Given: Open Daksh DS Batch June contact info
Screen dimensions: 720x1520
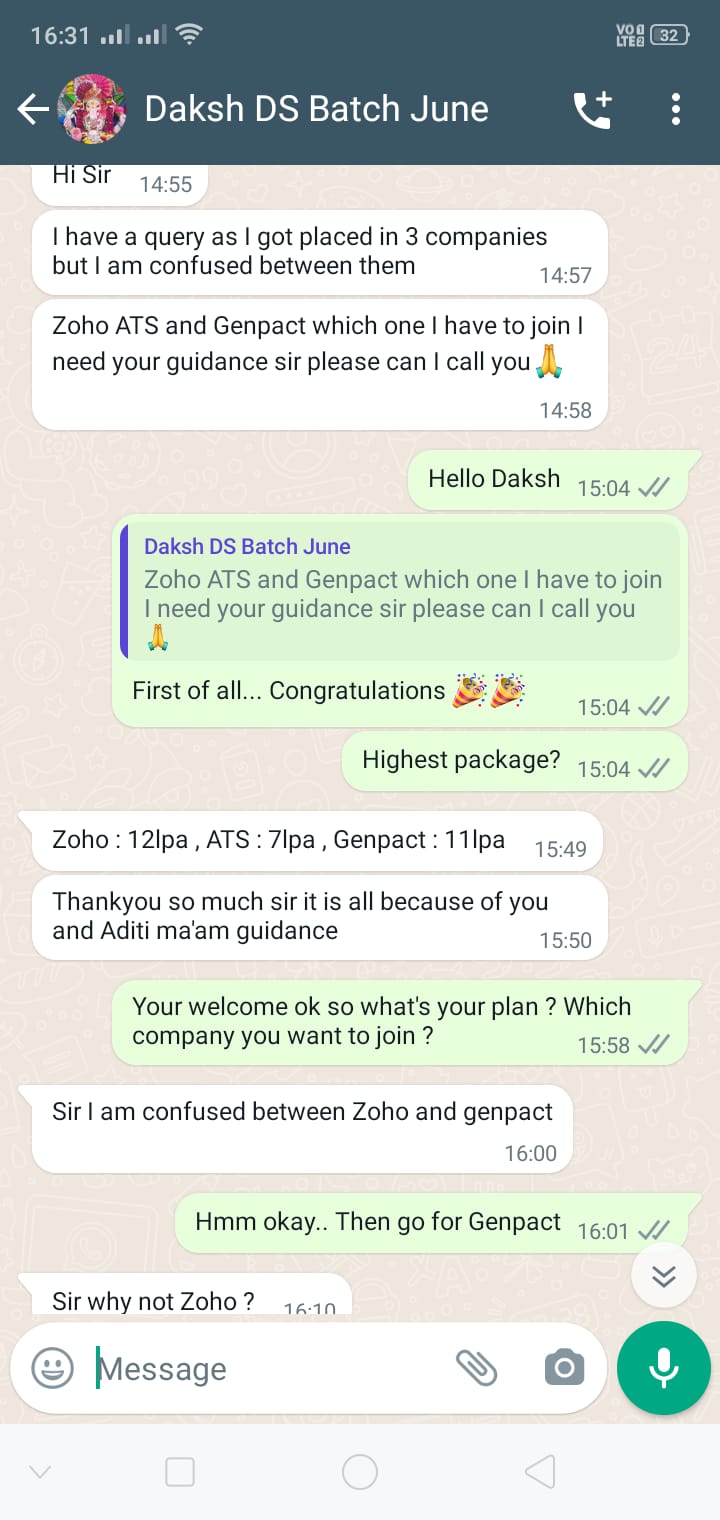Looking at the screenshot, I should click(316, 109).
